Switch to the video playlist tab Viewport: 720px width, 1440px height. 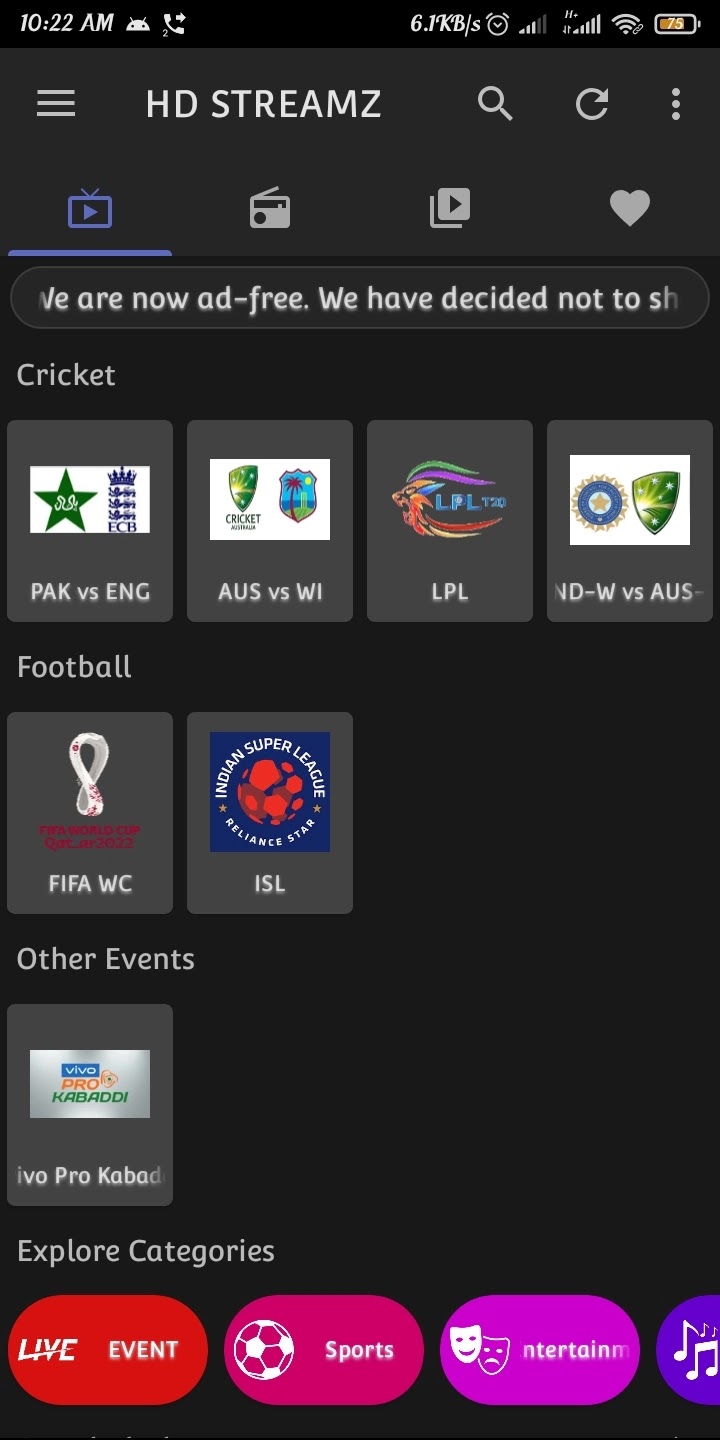coord(450,209)
